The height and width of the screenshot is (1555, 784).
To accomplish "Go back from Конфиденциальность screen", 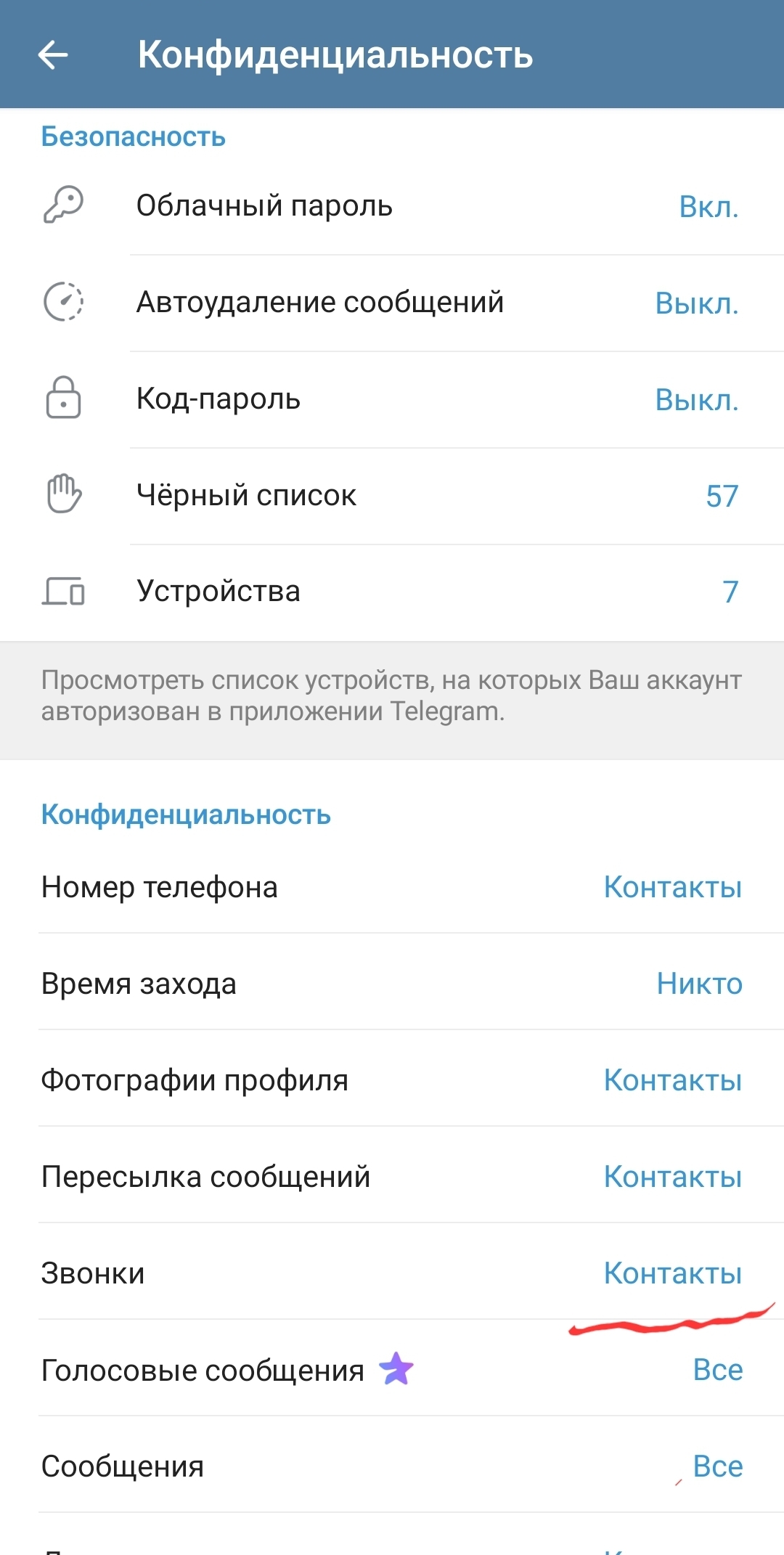I will tap(53, 54).
